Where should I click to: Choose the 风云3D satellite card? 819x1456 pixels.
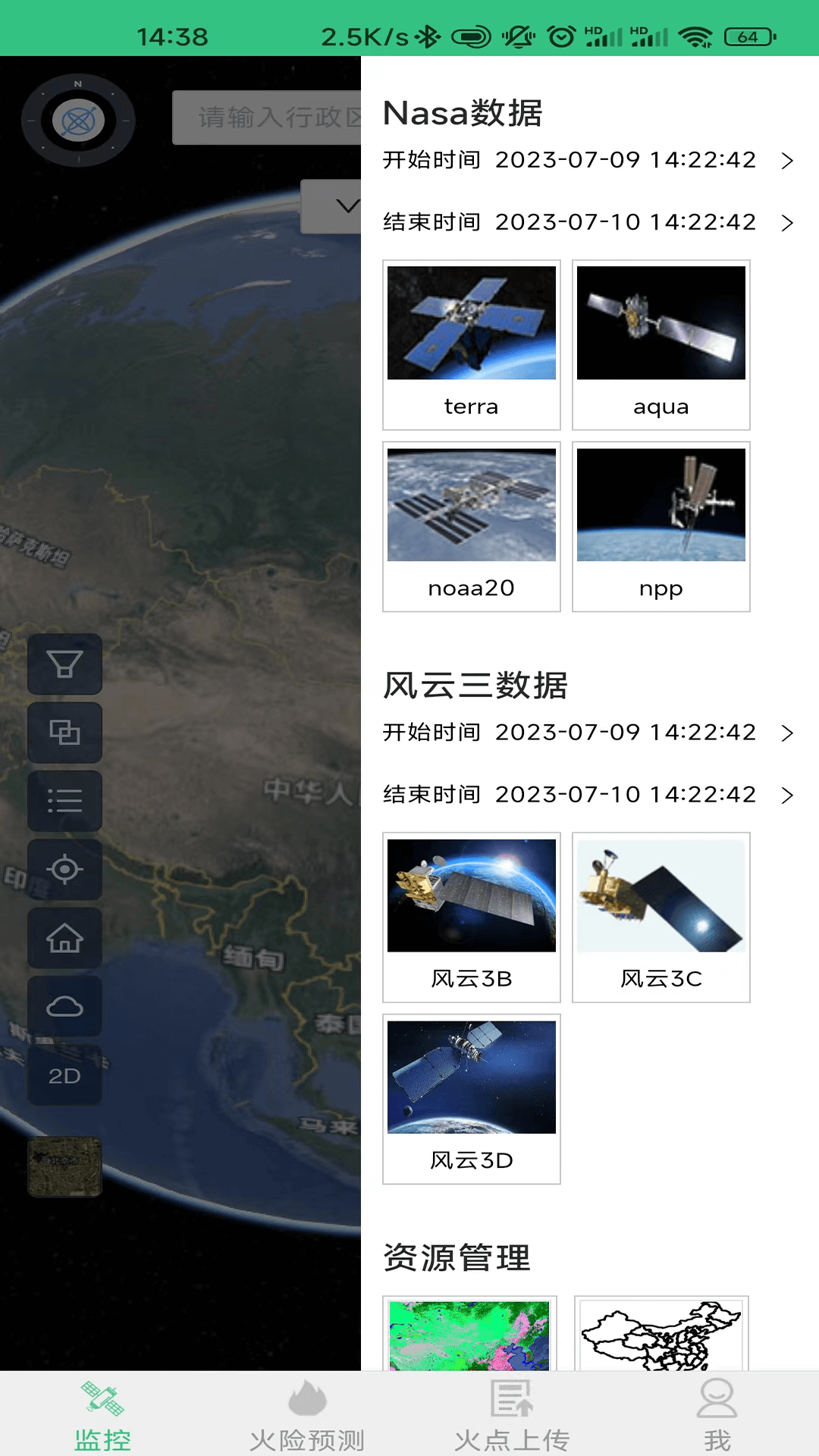point(472,1099)
